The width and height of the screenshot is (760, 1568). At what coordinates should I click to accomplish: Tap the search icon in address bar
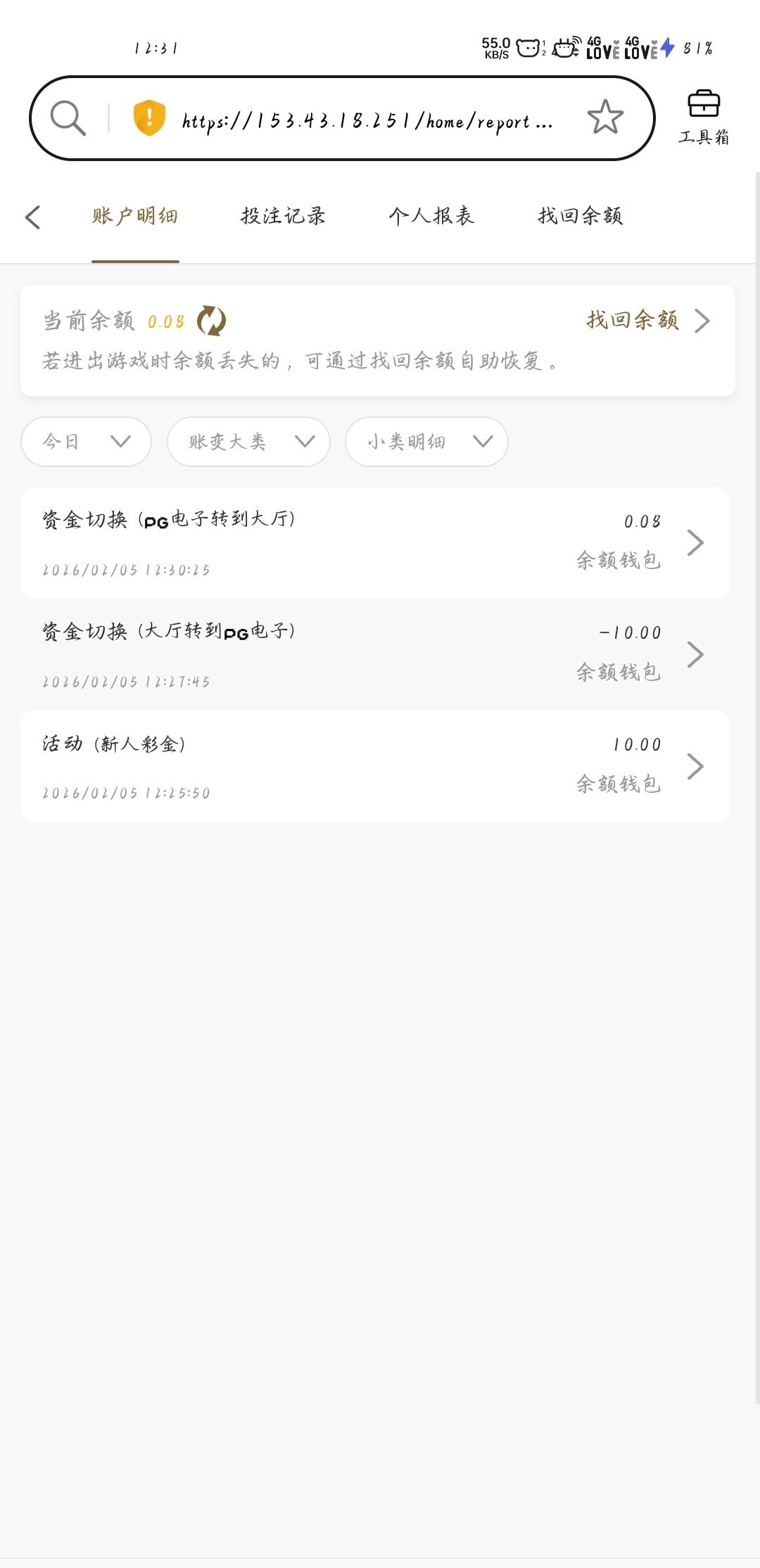68,117
